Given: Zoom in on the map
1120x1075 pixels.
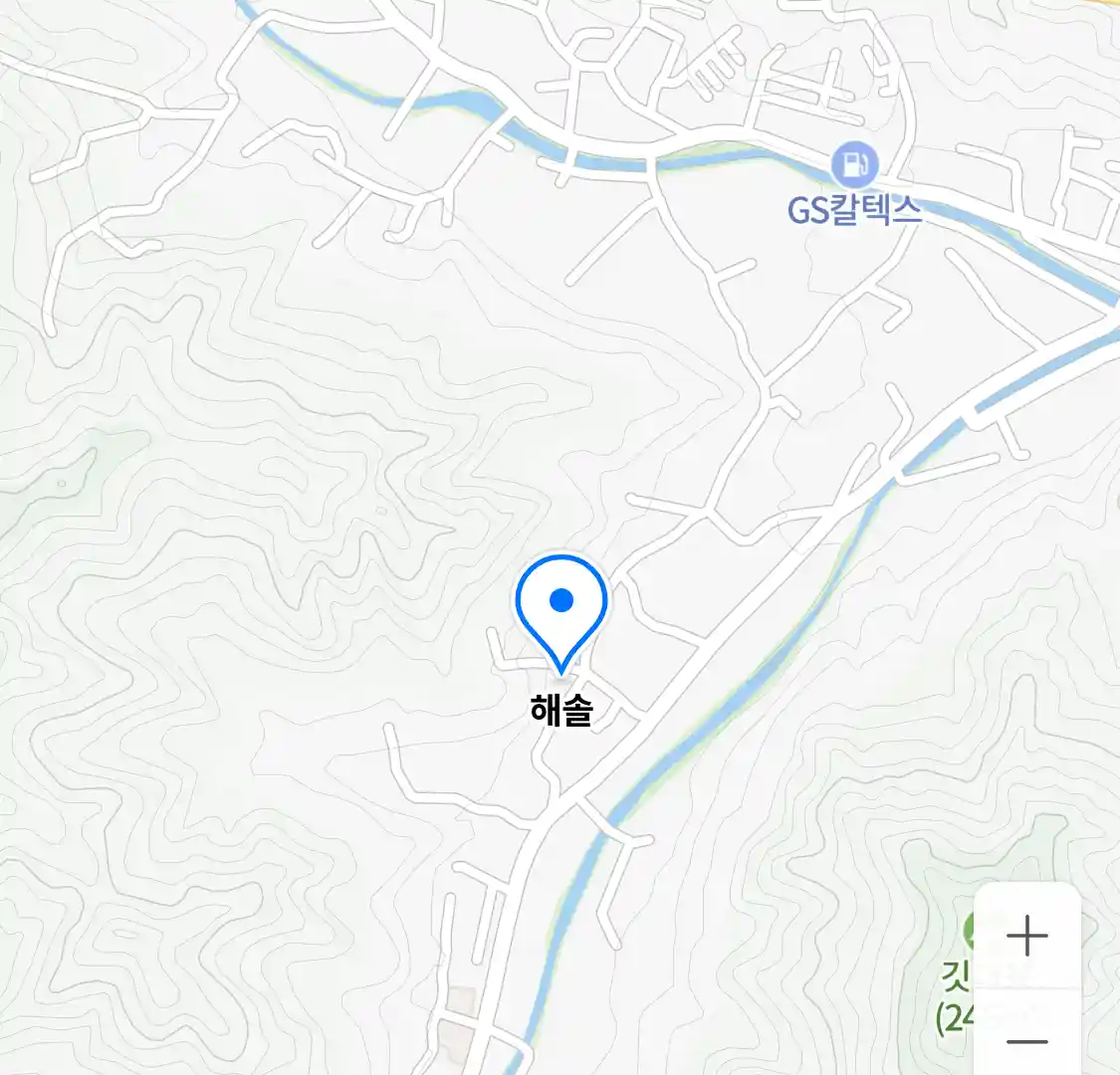Looking at the screenshot, I should (x=1026, y=936).
